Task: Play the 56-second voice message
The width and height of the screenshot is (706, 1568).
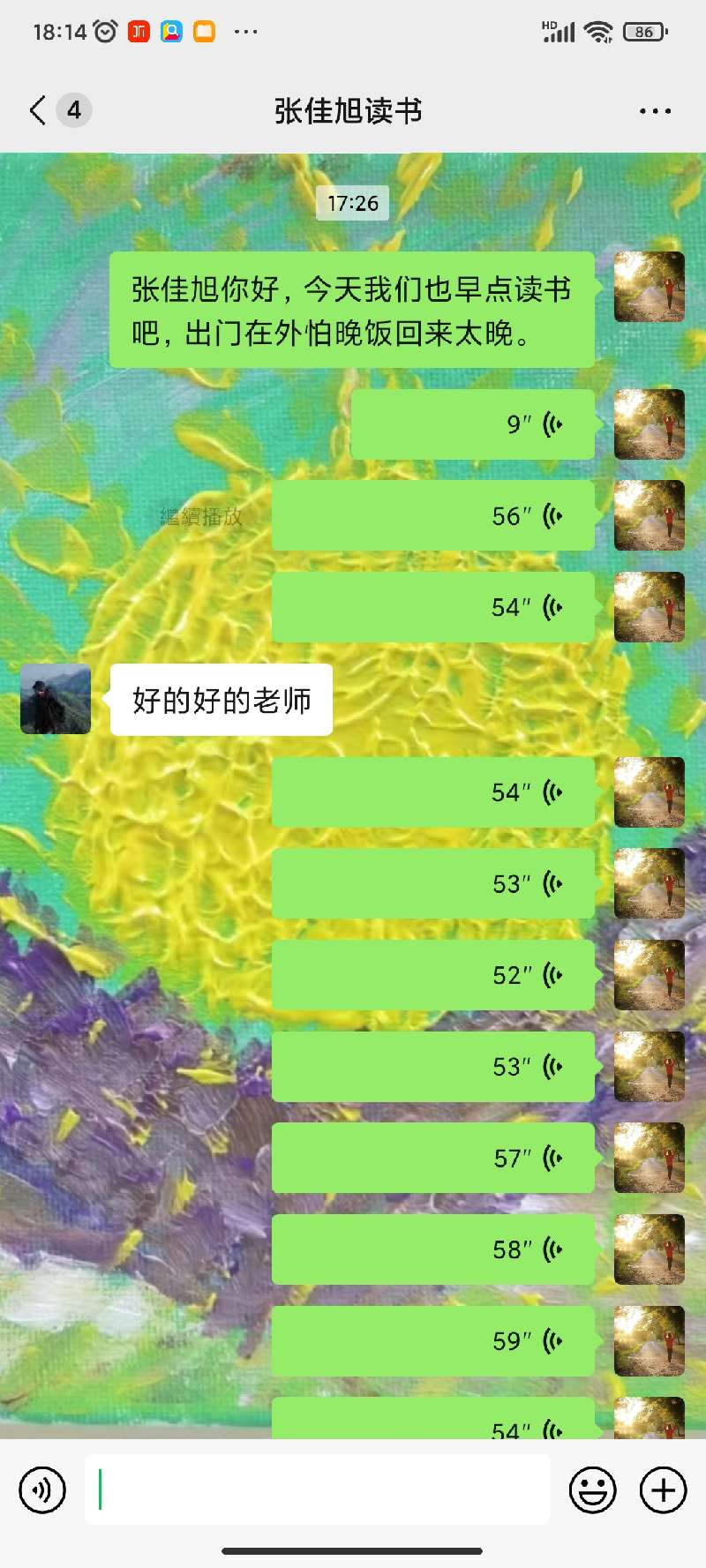Action: click(432, 516)
